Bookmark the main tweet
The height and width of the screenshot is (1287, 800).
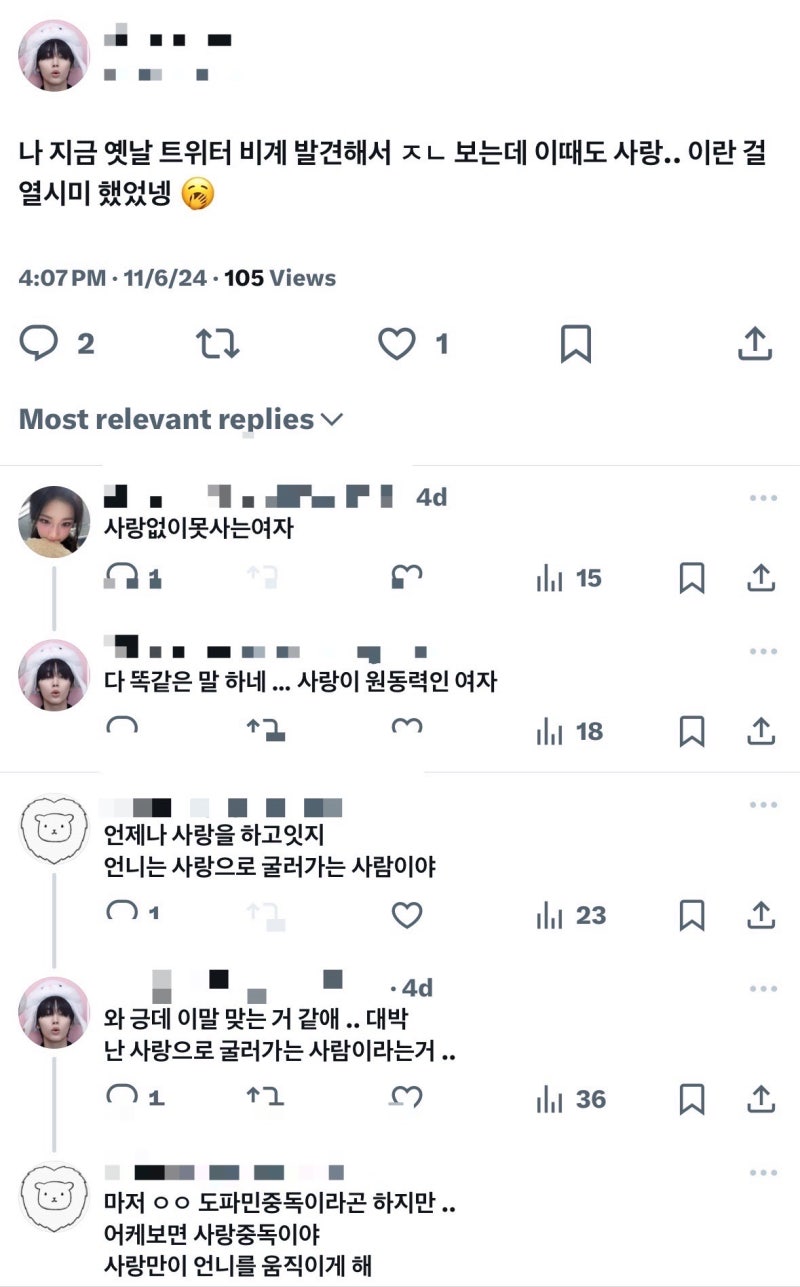click(x=575, y=344)
